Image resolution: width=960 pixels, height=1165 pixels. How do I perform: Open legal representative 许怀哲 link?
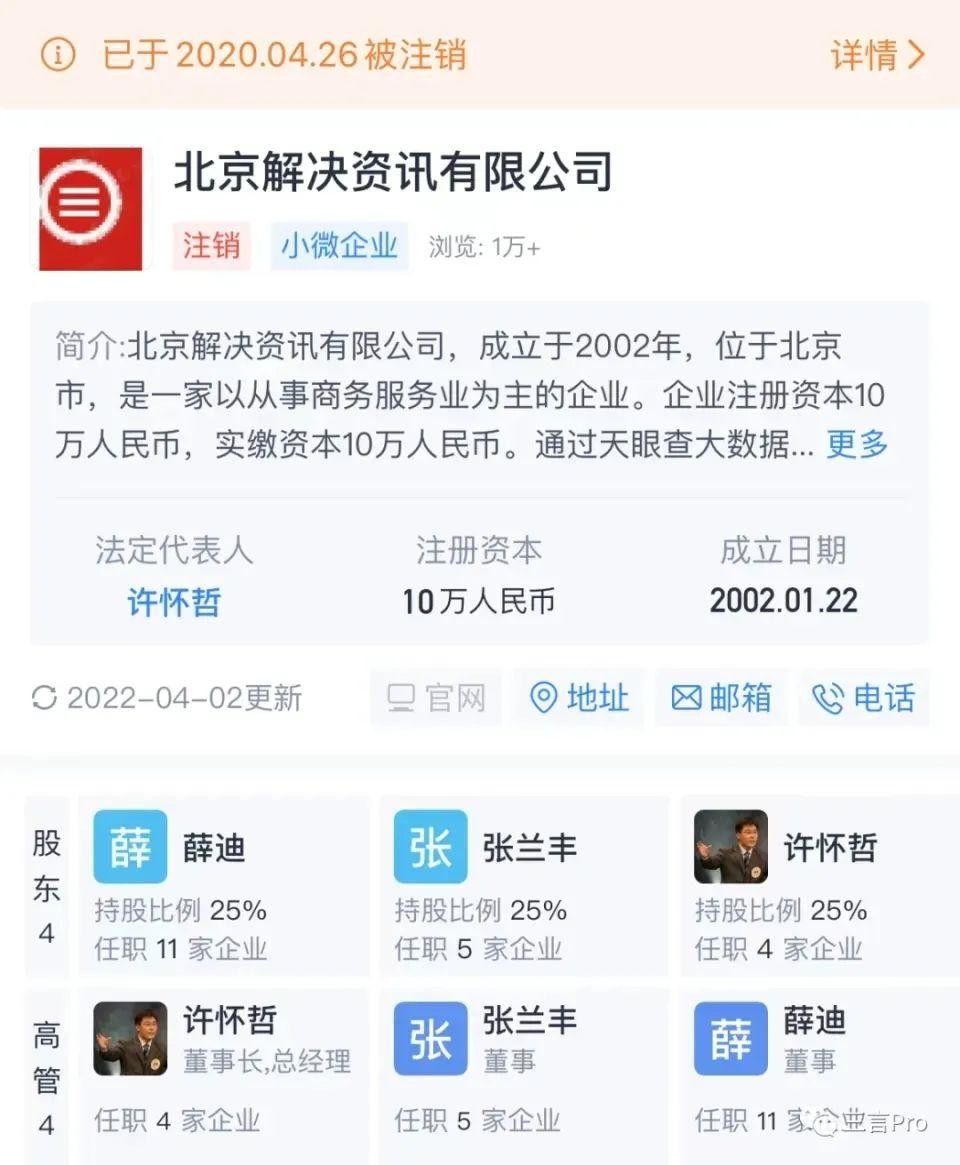[x=173, y=601]
